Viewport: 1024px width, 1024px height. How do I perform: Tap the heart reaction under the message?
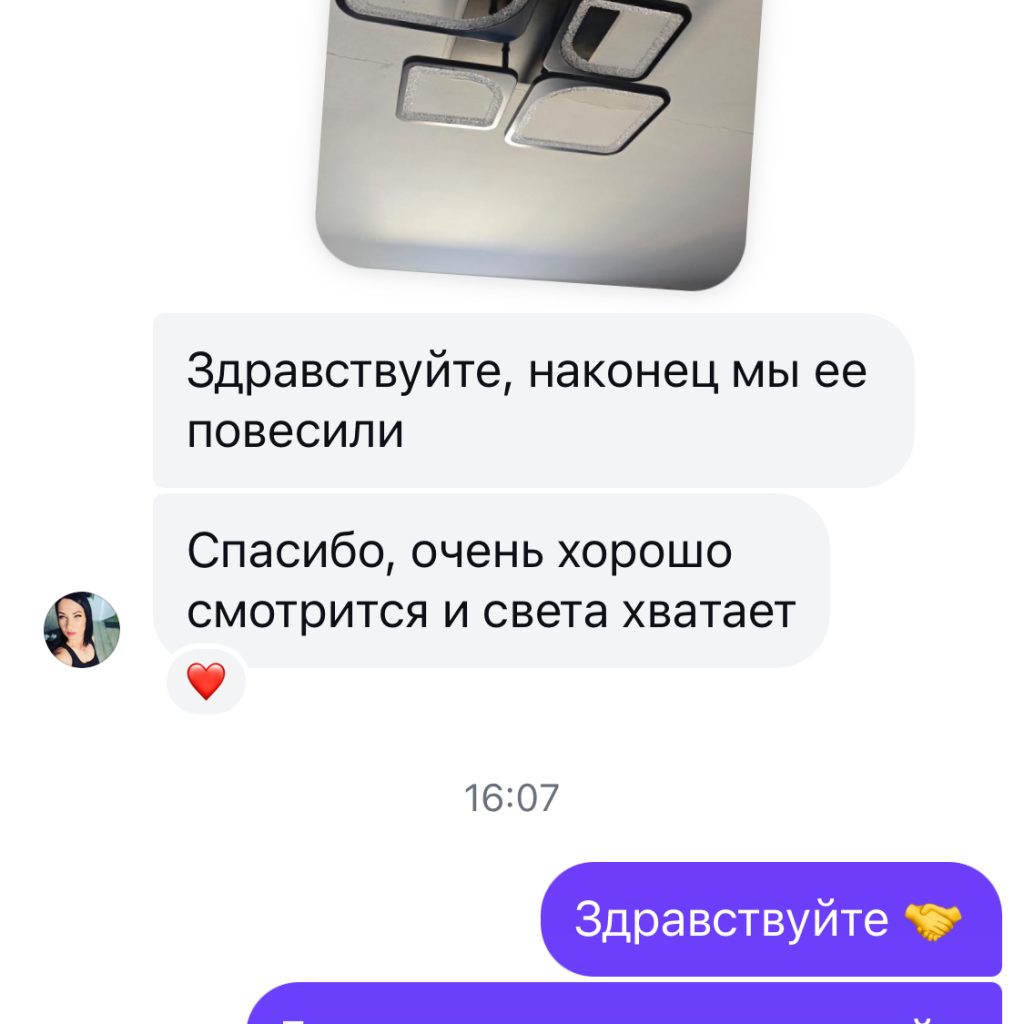tap(206, 682)
